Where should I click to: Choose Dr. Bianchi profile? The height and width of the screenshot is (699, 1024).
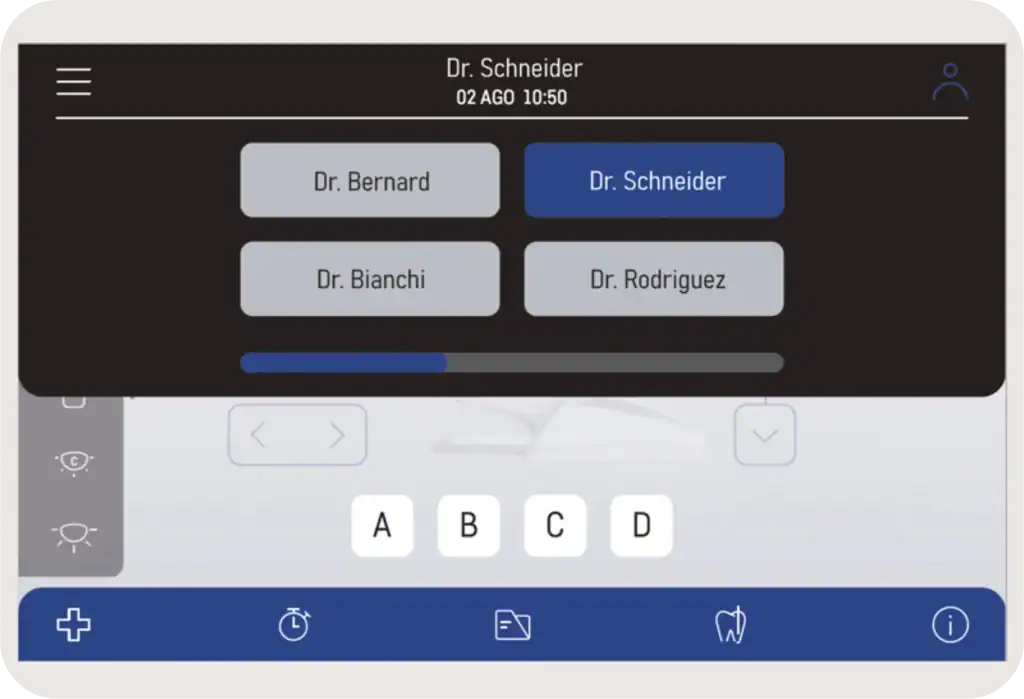(370, 279)
